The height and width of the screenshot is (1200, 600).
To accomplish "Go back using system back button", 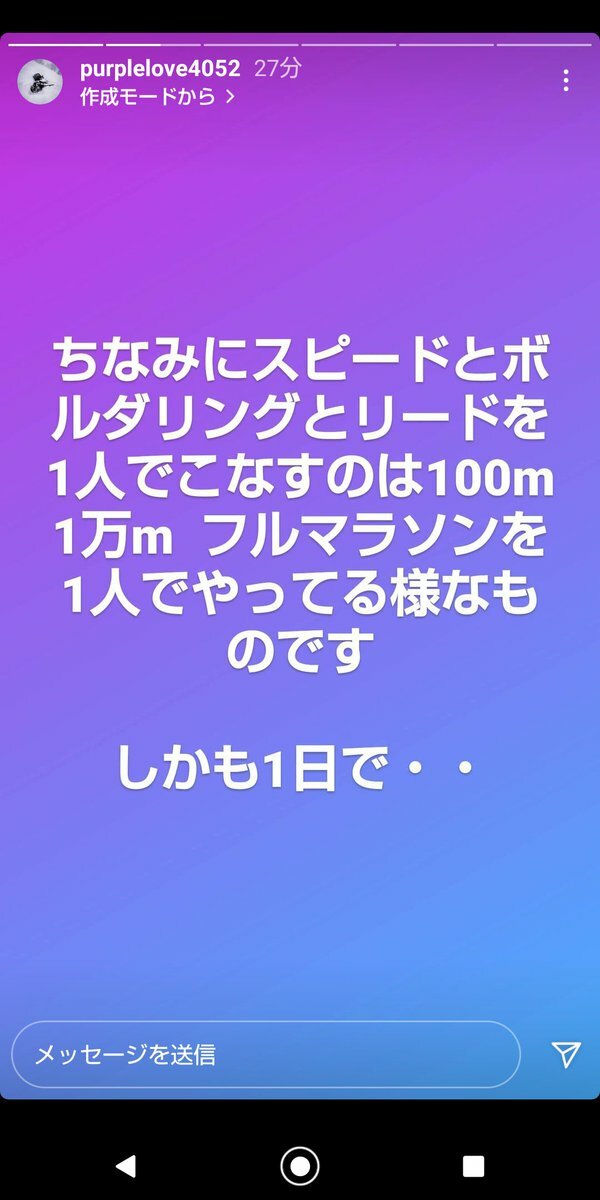I will click(125, 1165).
